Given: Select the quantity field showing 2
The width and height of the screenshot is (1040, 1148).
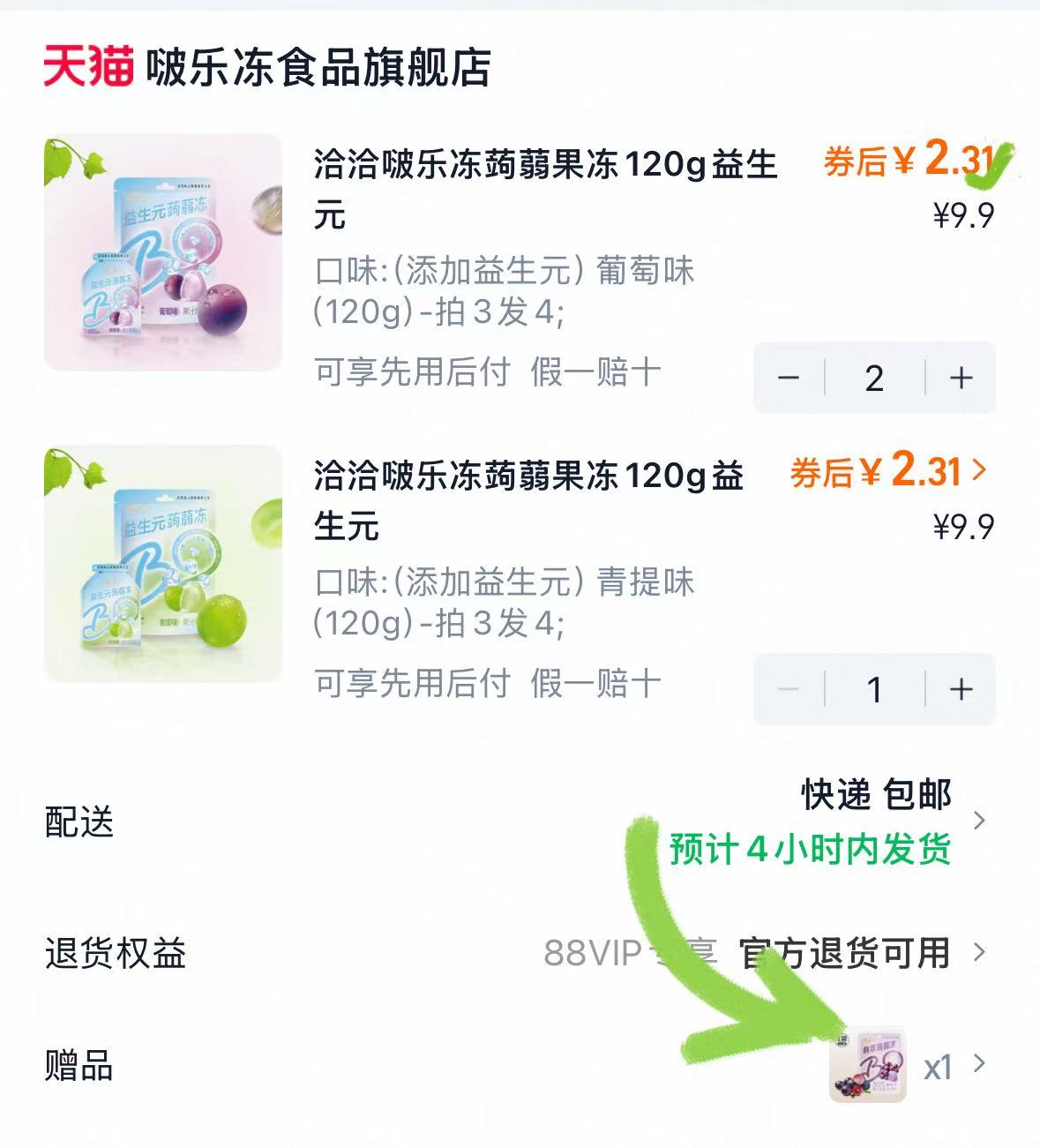Looking at the screenshot, I should click(x=873, y=378).
